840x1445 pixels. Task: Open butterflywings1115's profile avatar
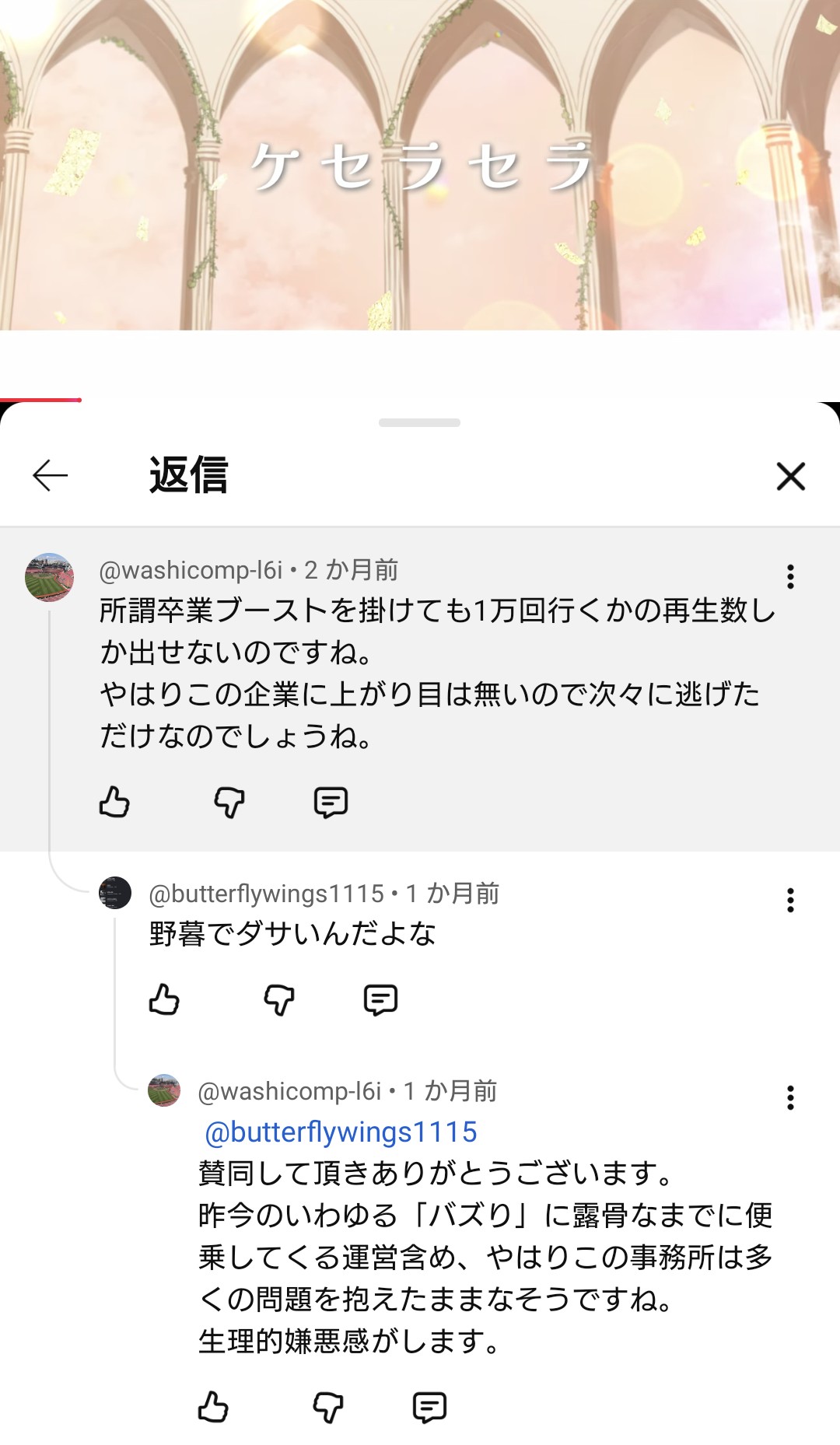pos(115,893)
